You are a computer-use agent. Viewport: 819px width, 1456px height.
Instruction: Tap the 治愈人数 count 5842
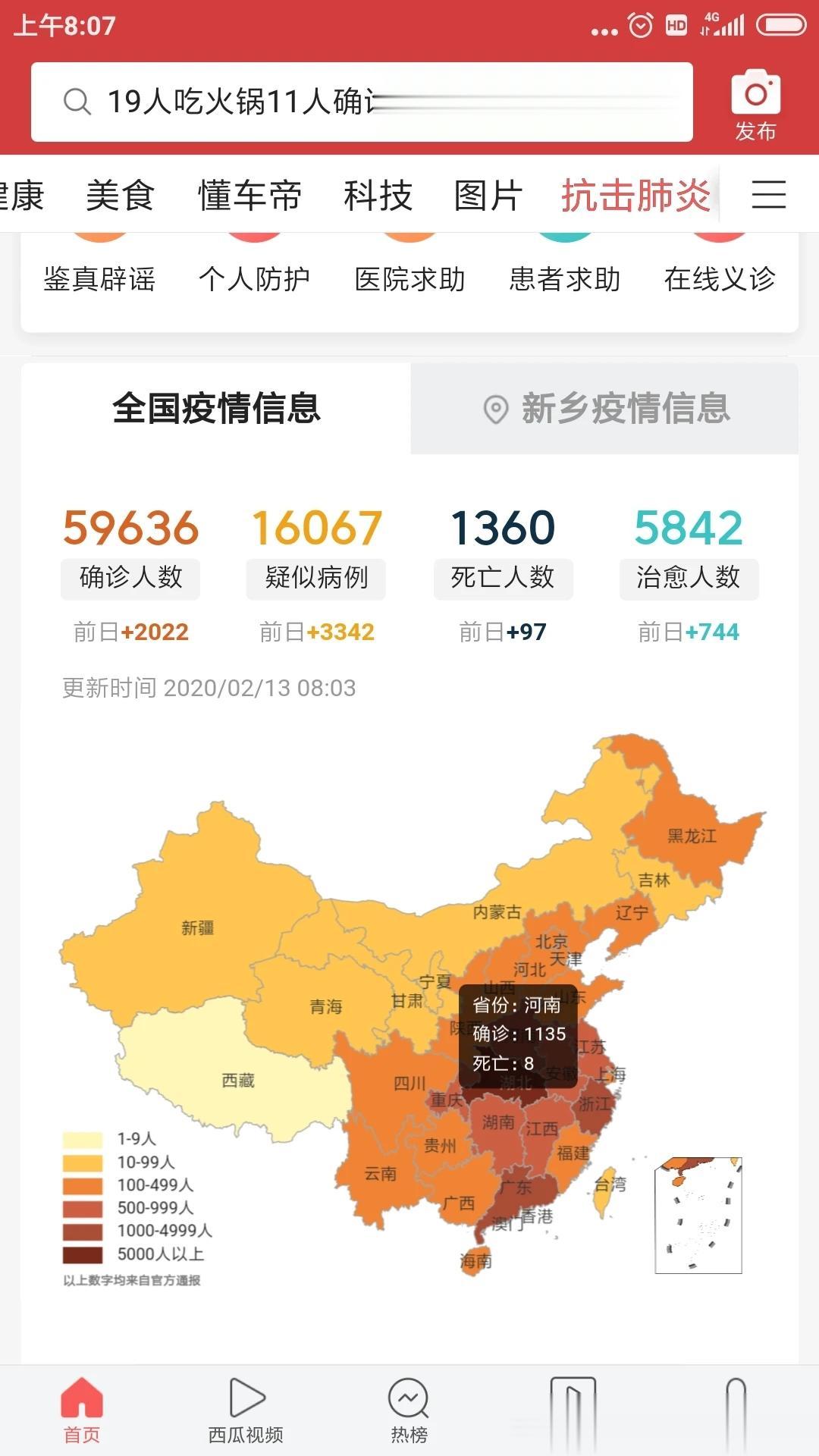coord(689,529)
